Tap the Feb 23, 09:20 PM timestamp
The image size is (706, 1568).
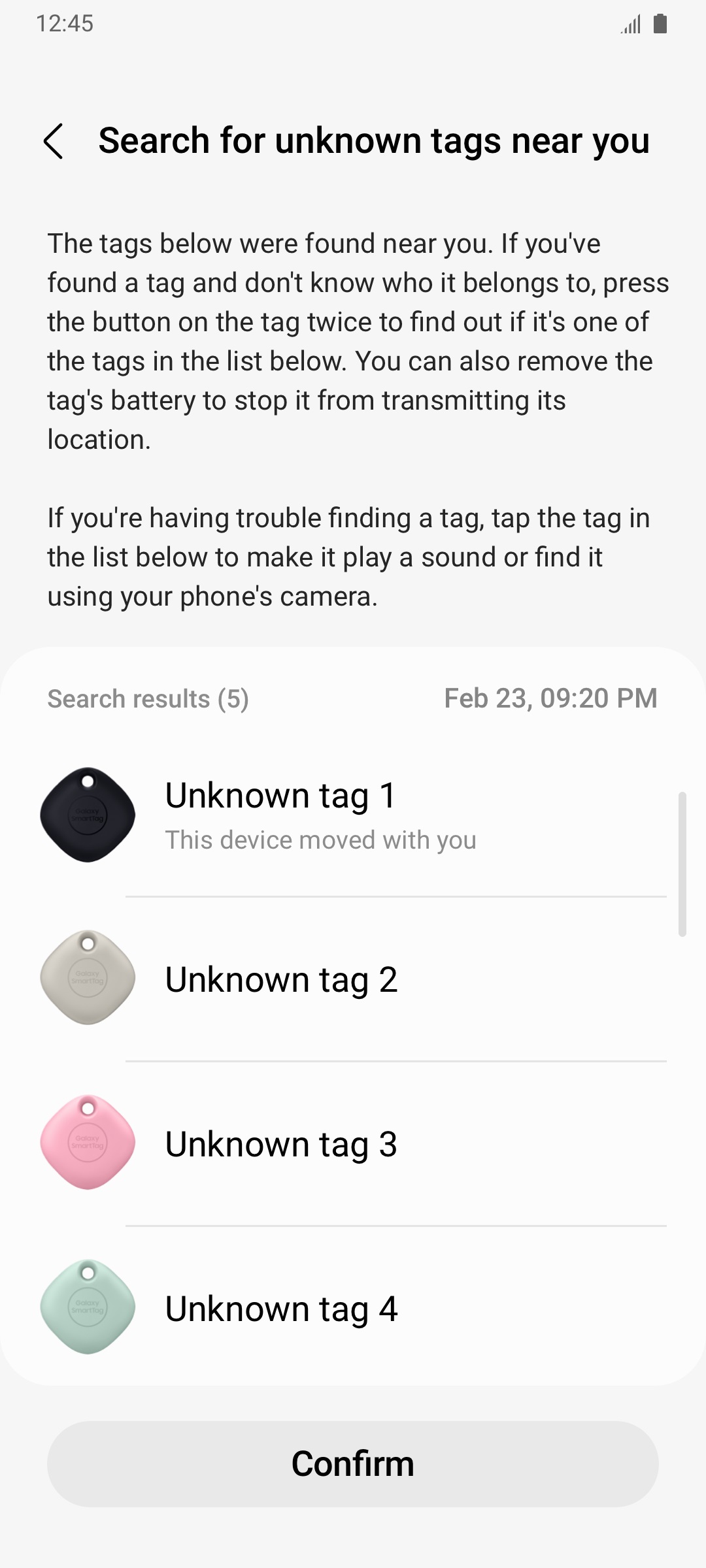pyautogui.click(x=550, y=698)
